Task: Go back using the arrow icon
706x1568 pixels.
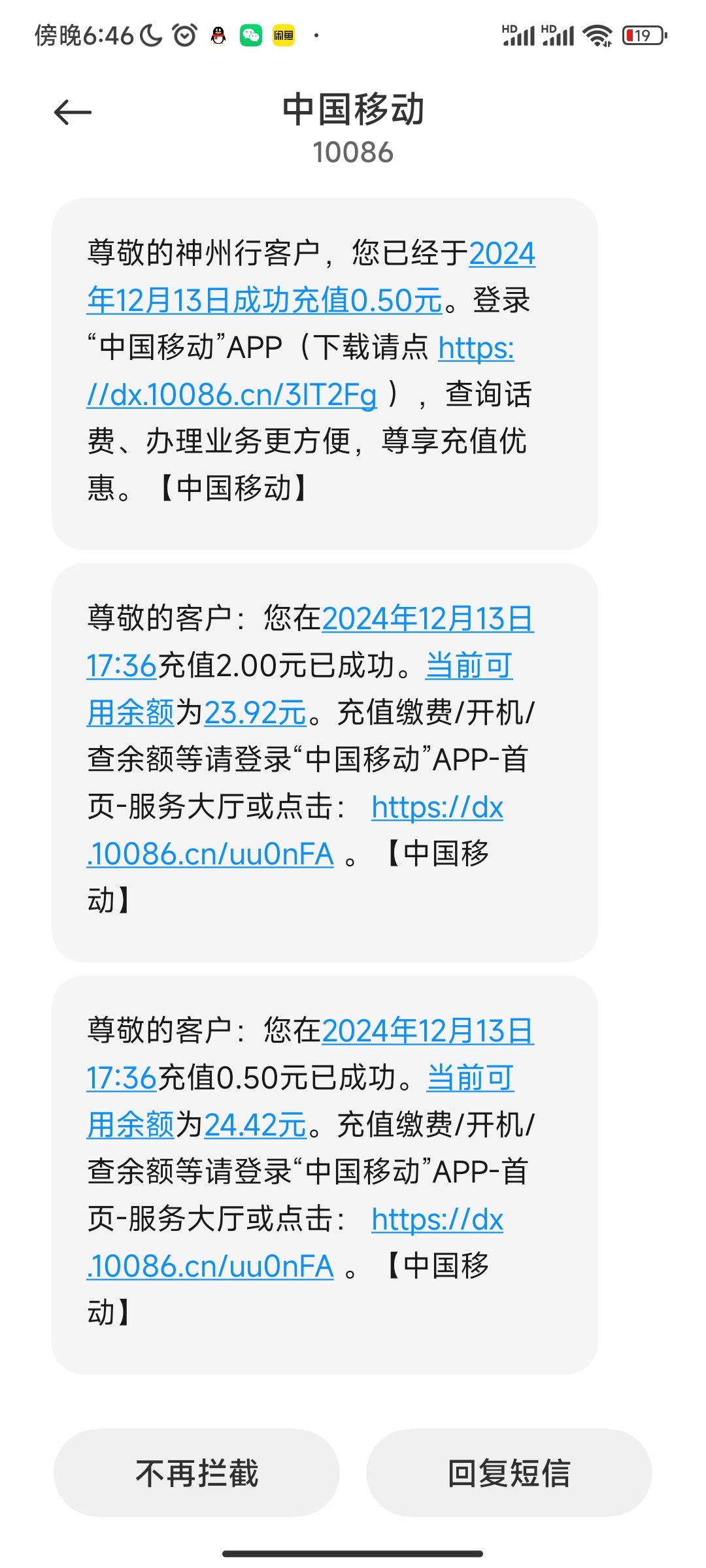Action: coord(73,112)
